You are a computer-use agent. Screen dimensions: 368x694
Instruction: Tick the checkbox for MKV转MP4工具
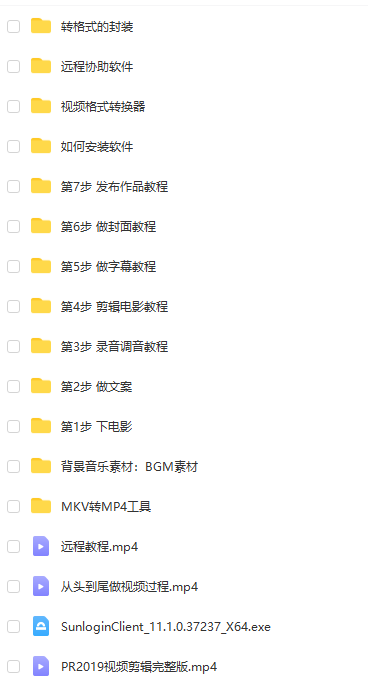14,506
